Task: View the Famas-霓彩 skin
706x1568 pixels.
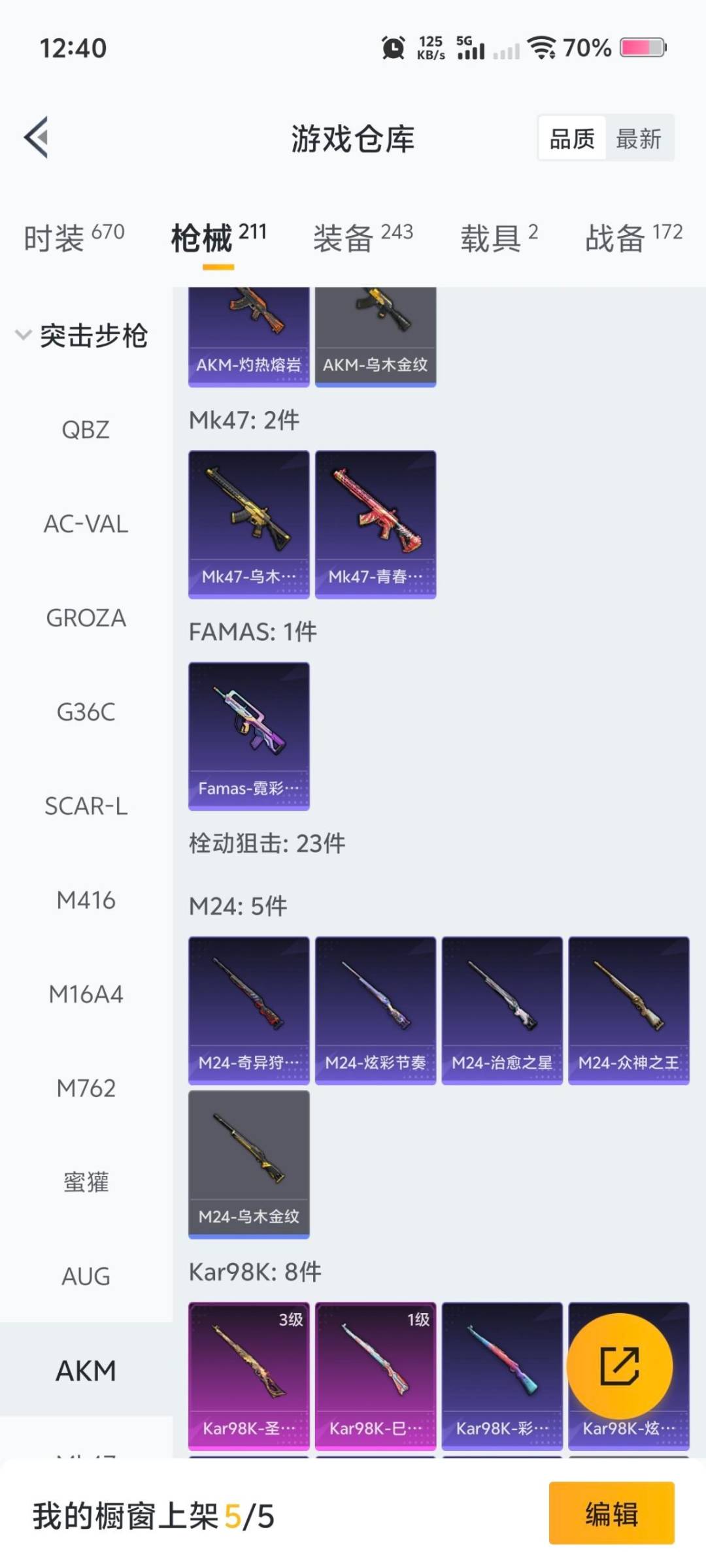Action: [248, 736]
